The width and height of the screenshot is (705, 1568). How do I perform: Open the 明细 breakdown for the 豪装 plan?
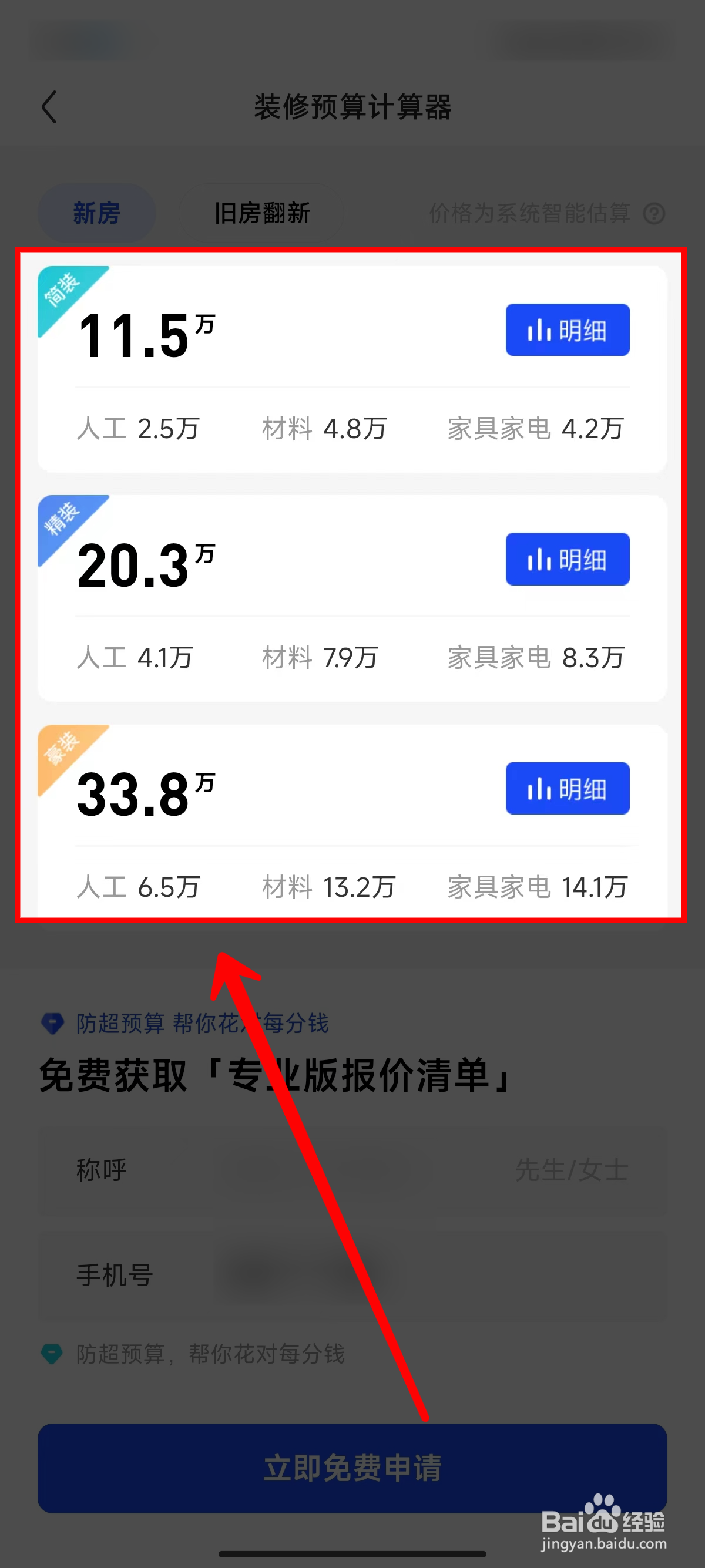[x=567, y=789]
